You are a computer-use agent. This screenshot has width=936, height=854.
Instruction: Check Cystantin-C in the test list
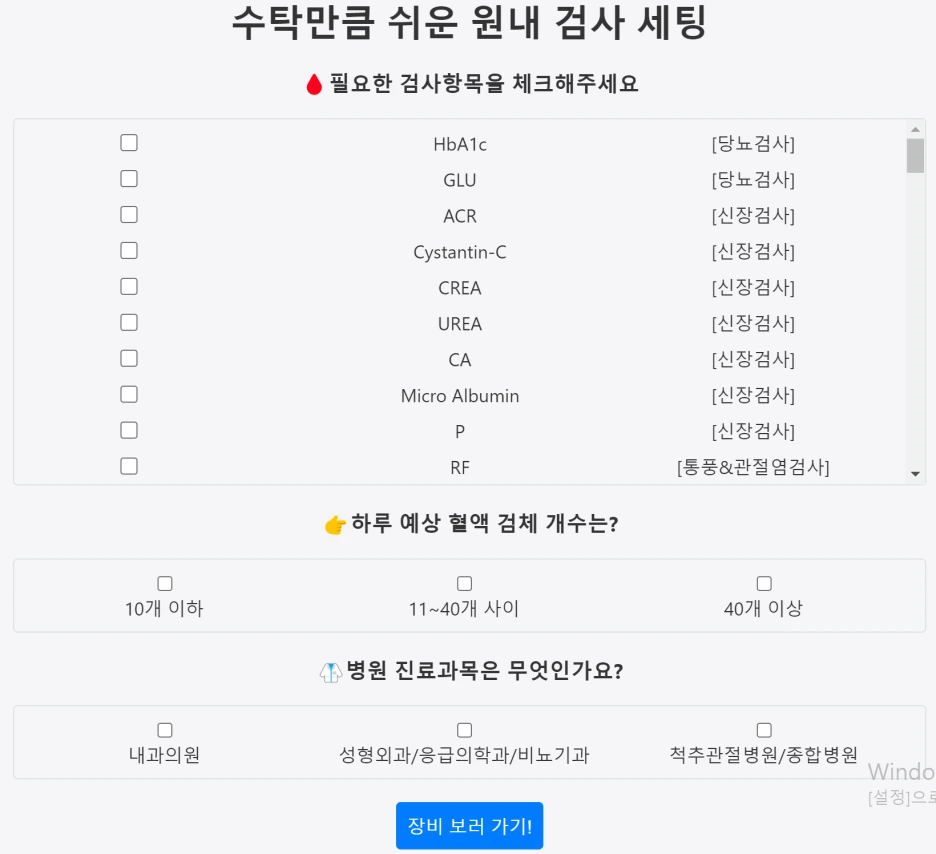click(x=129, y=251)
